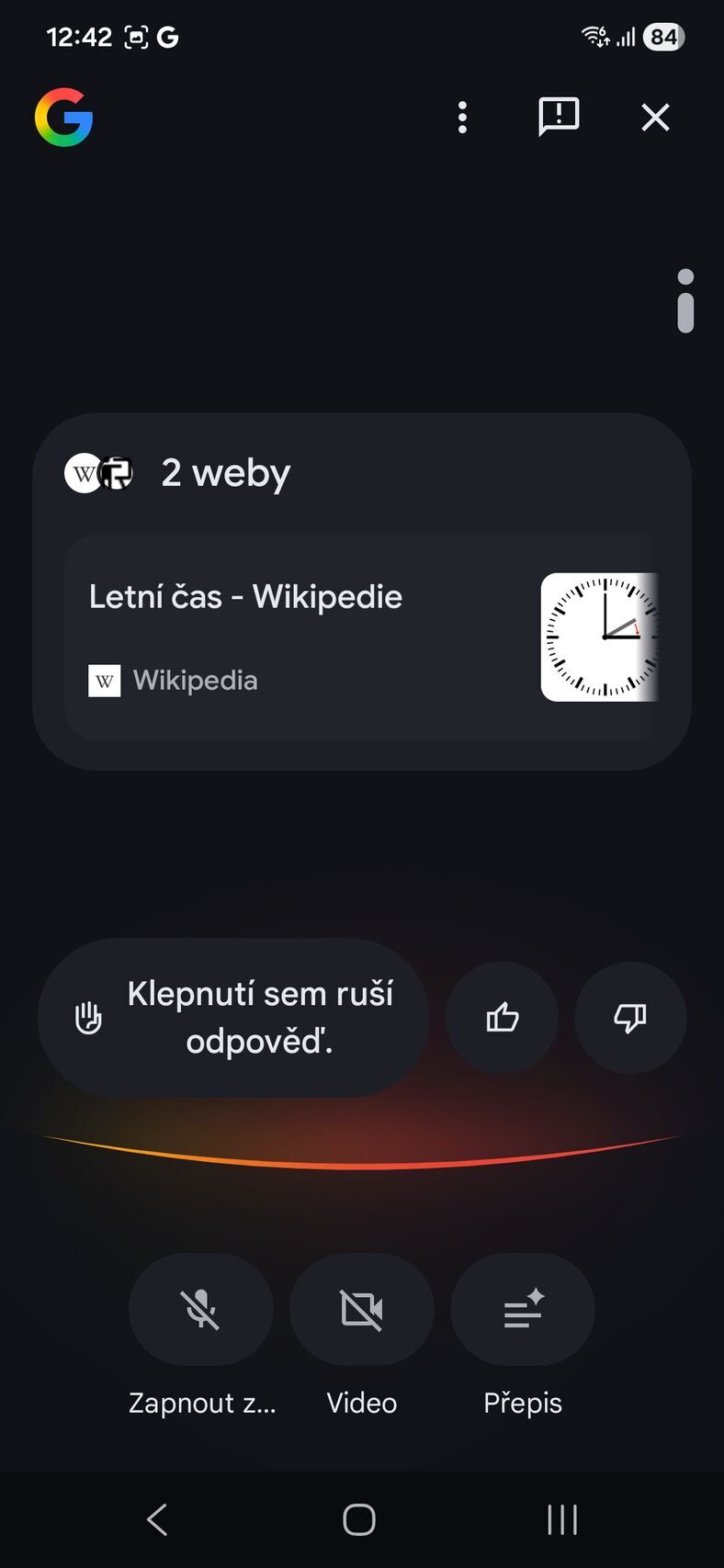Viewport: 724px width, 1568px height.
Task: Tap the disabled video camera icon
Action: (361, 1309)
